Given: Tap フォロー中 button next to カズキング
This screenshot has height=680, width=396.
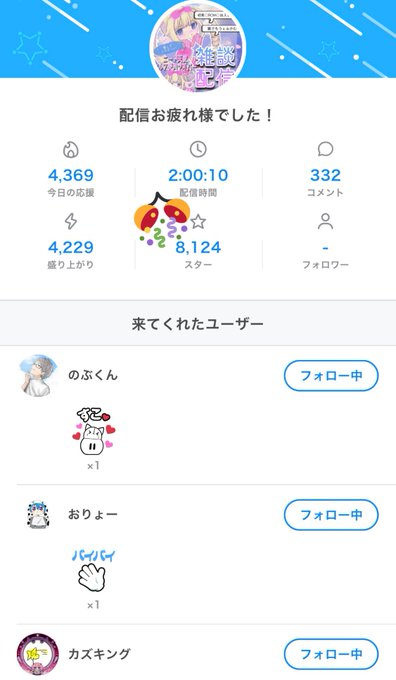Looking at the screenshot, I should point(331,654).
